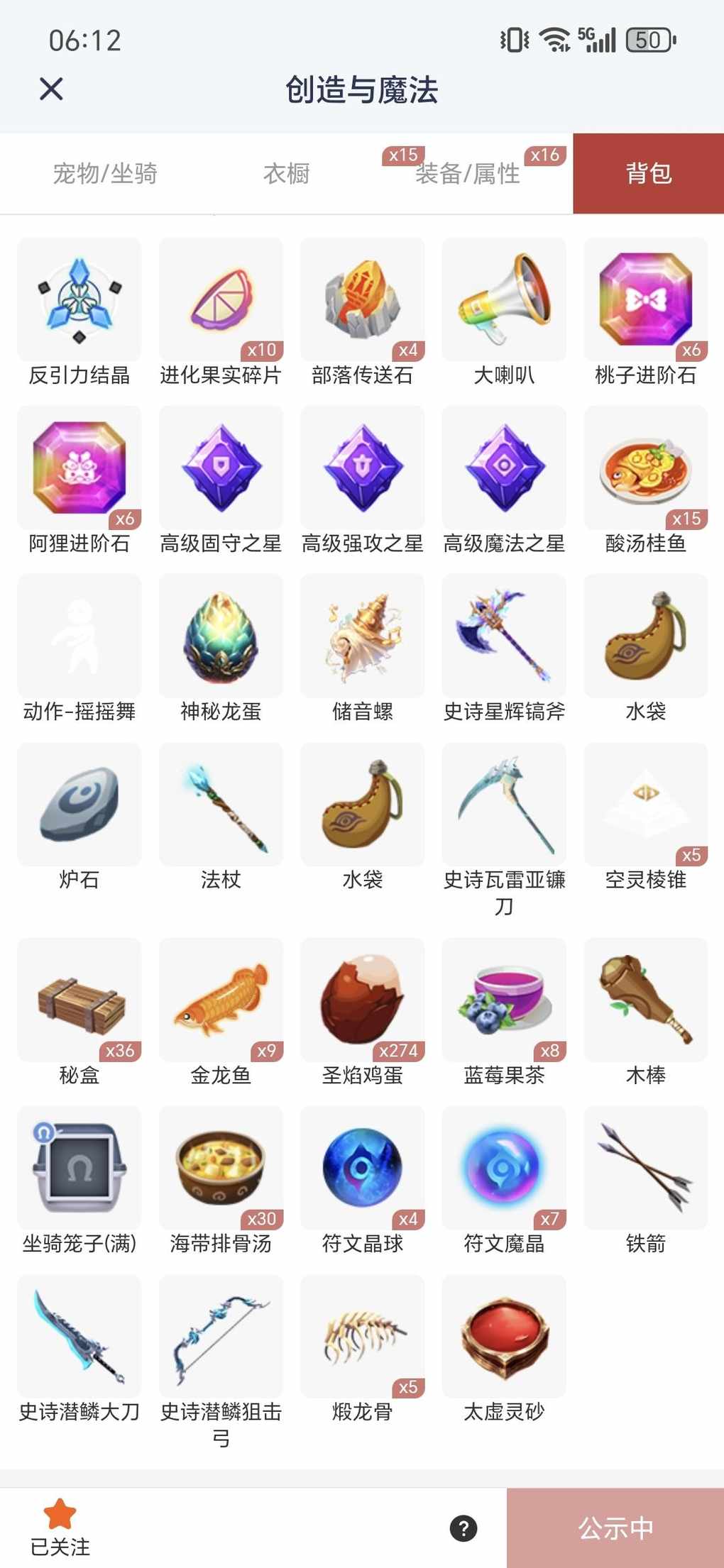The width and height of the screenshot is (724, 1568).
Task: Open the help question mark icon
Action: pyautogui.click(x=464, y=1528)
